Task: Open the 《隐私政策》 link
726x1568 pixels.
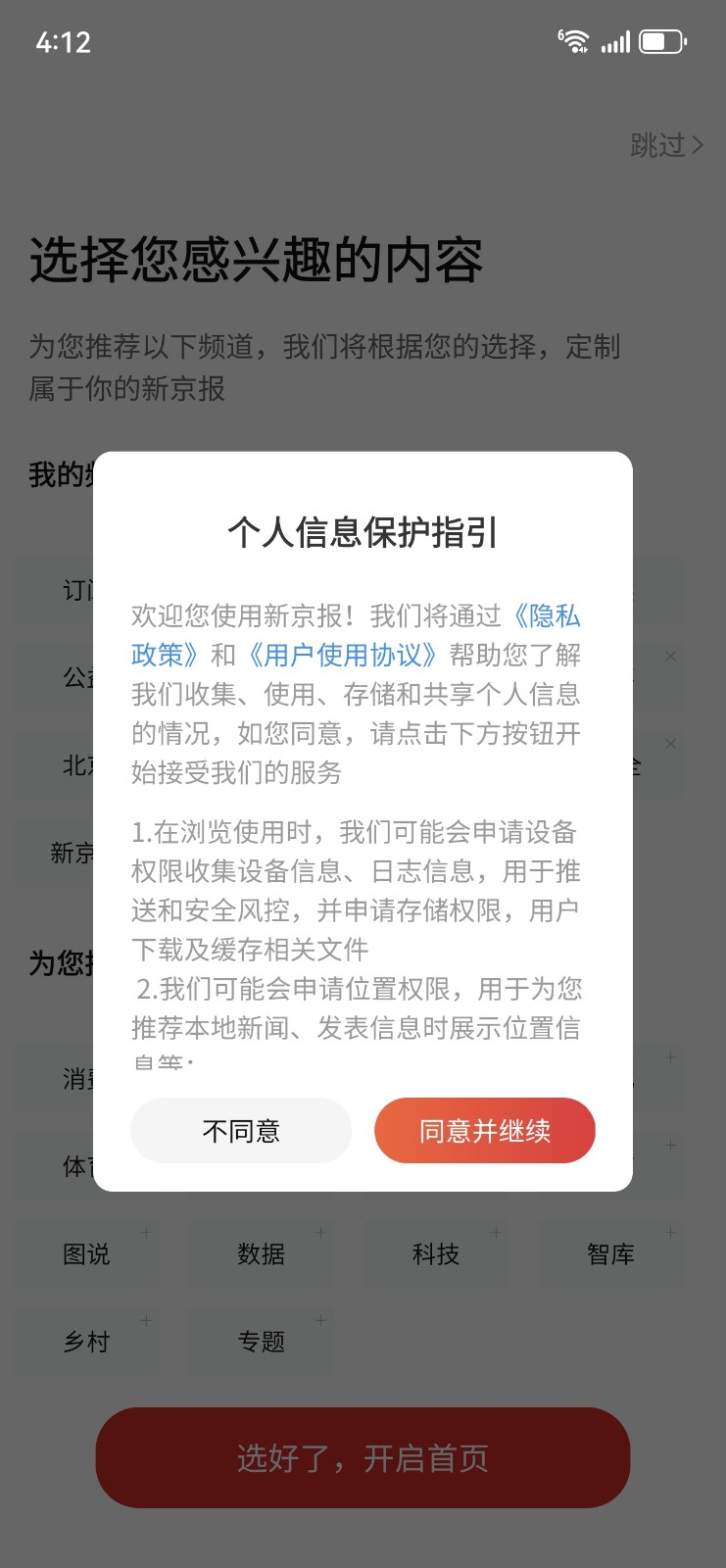Action: (x=547, y=616)
